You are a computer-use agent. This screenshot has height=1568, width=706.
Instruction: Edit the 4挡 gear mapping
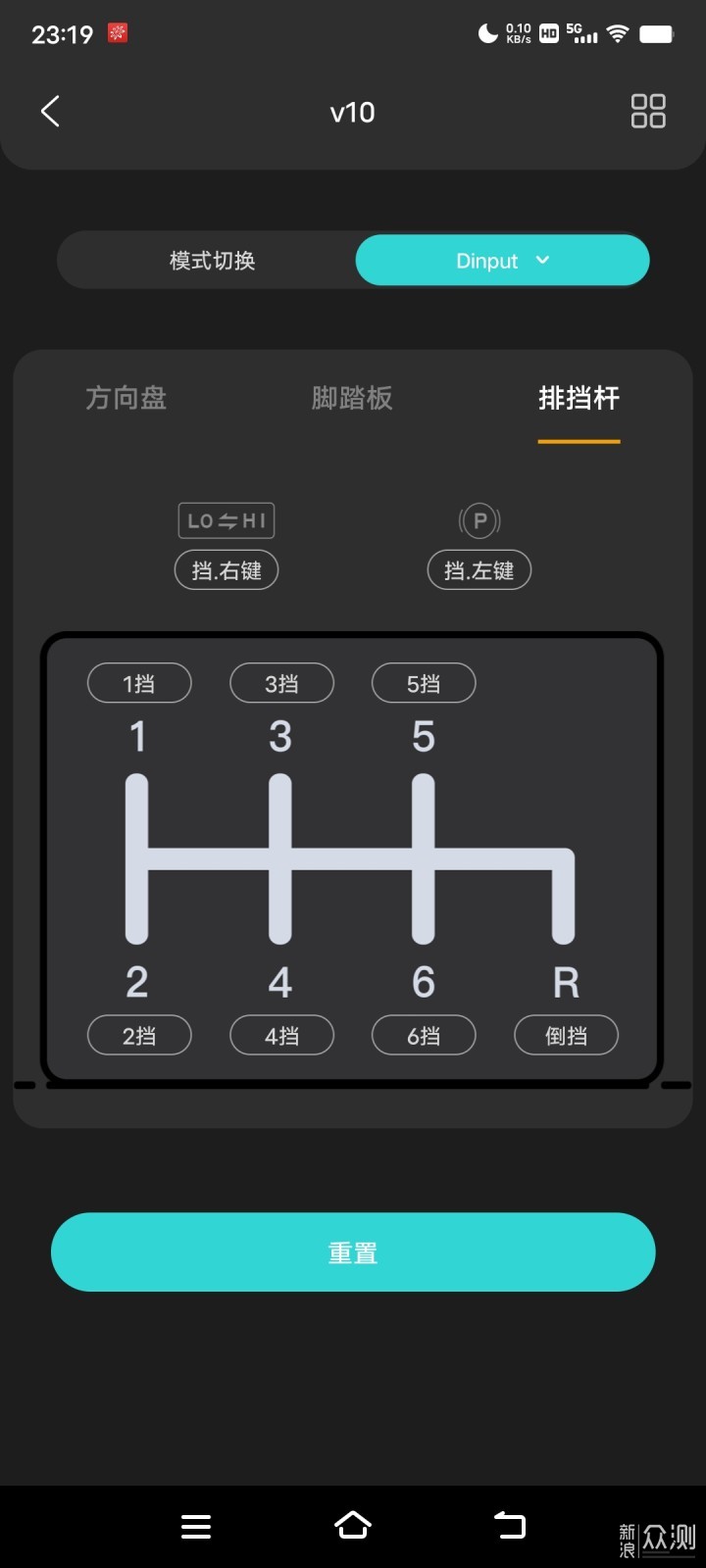281,1035
